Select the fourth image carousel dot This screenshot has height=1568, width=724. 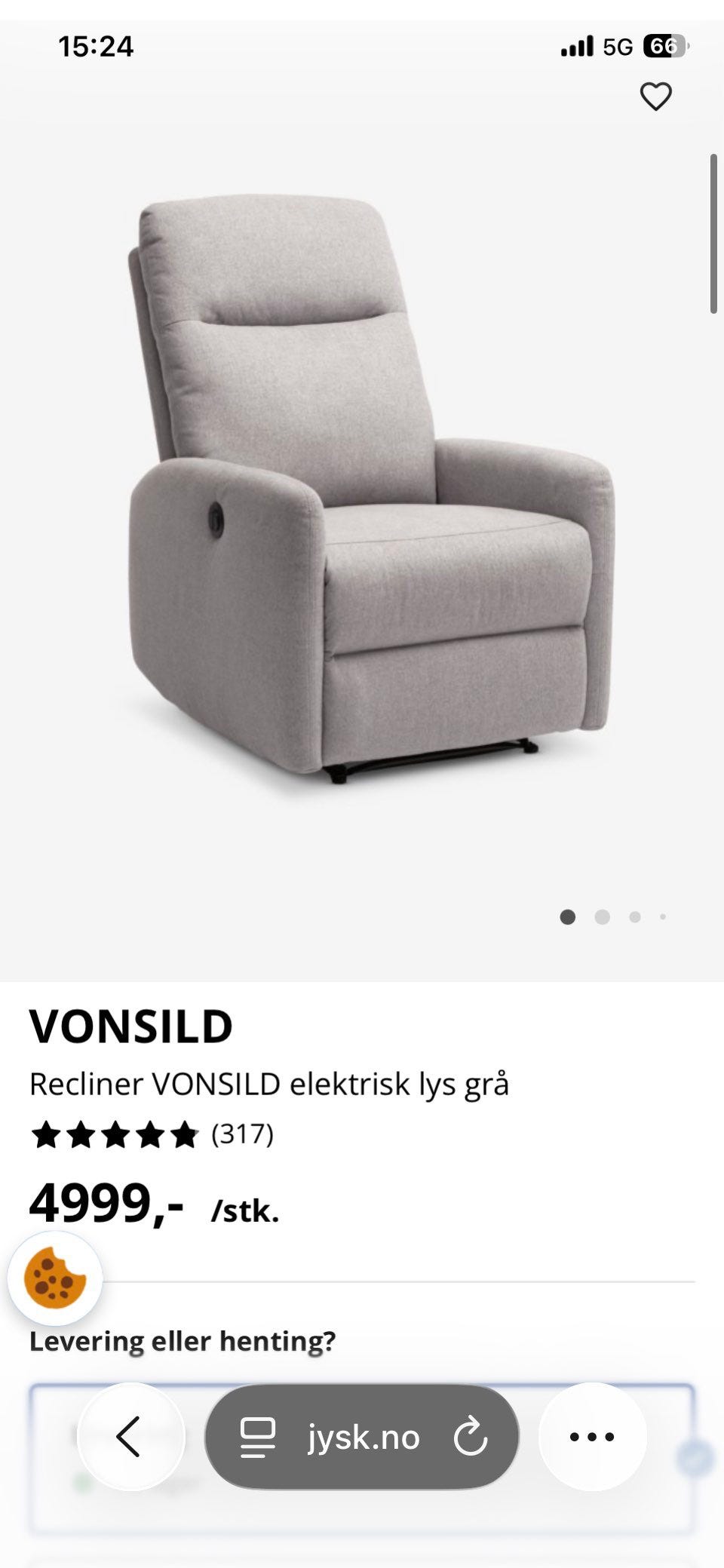pos(664,916)
